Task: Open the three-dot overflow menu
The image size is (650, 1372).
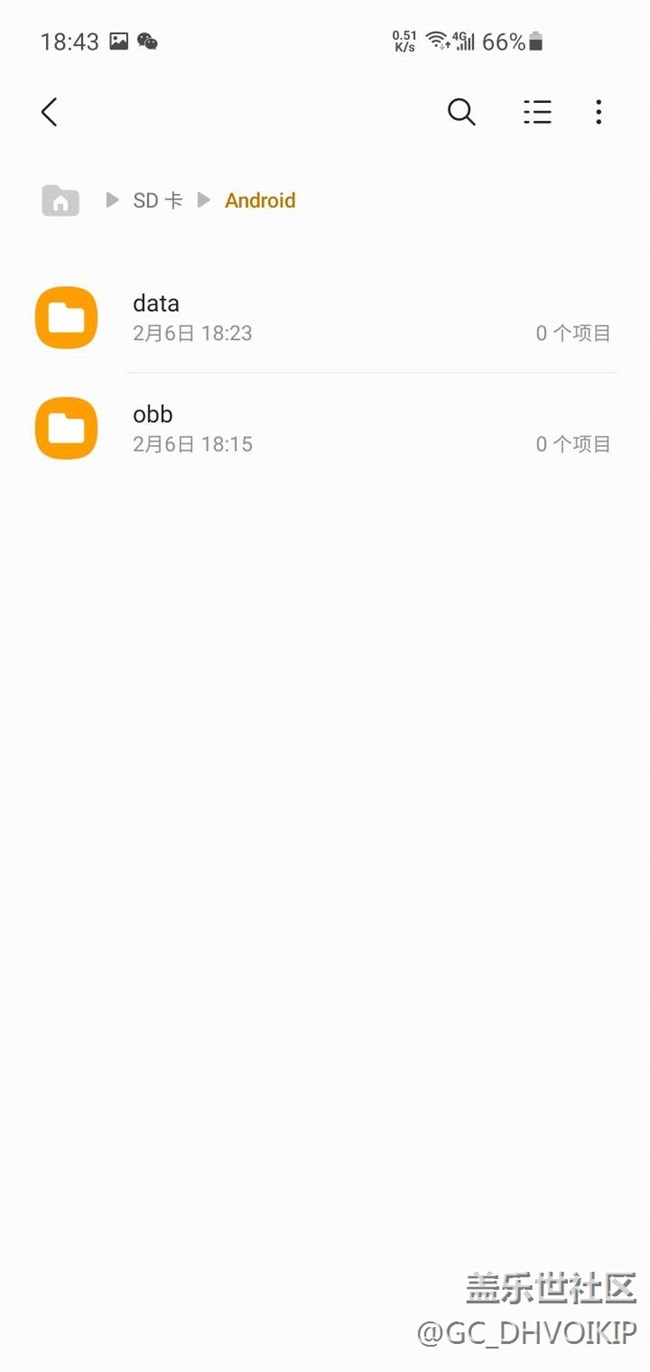Action: 598,112
